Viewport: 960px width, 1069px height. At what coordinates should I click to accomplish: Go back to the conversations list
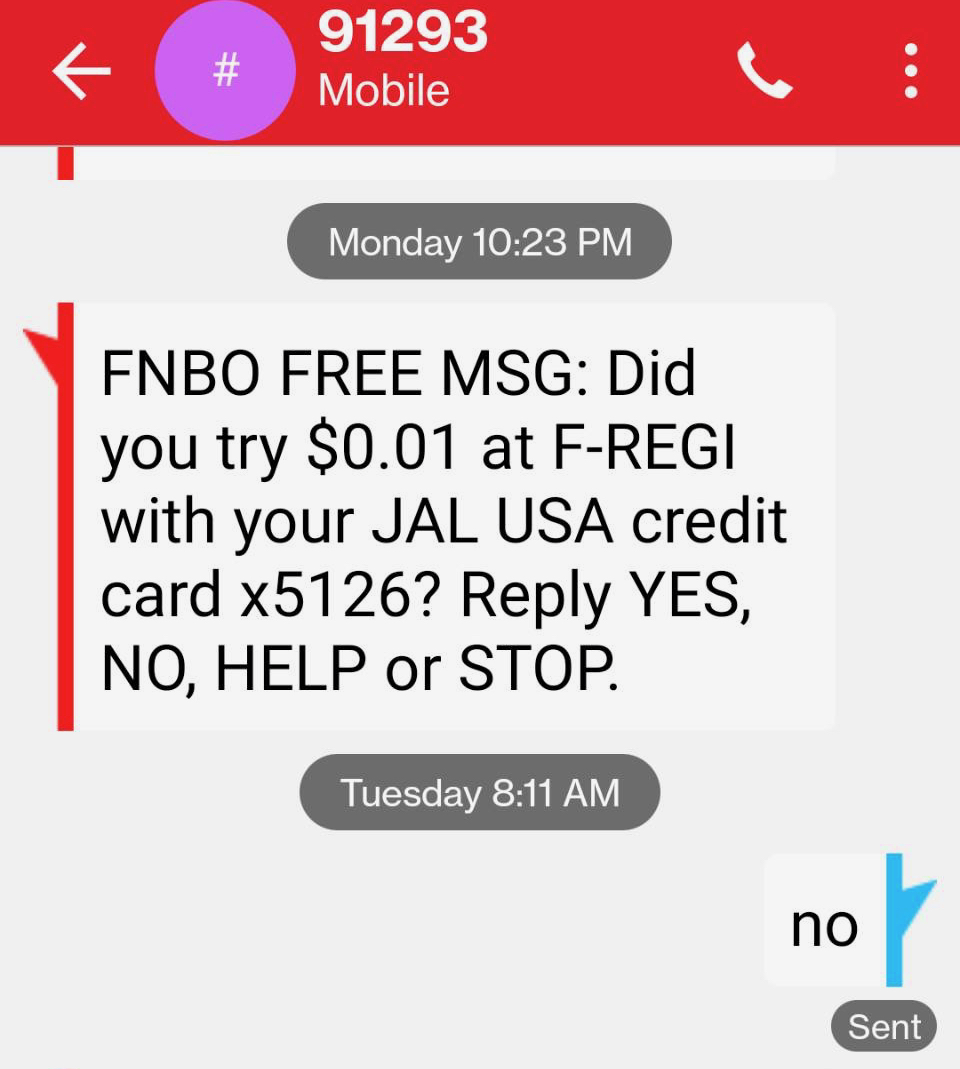81,72
